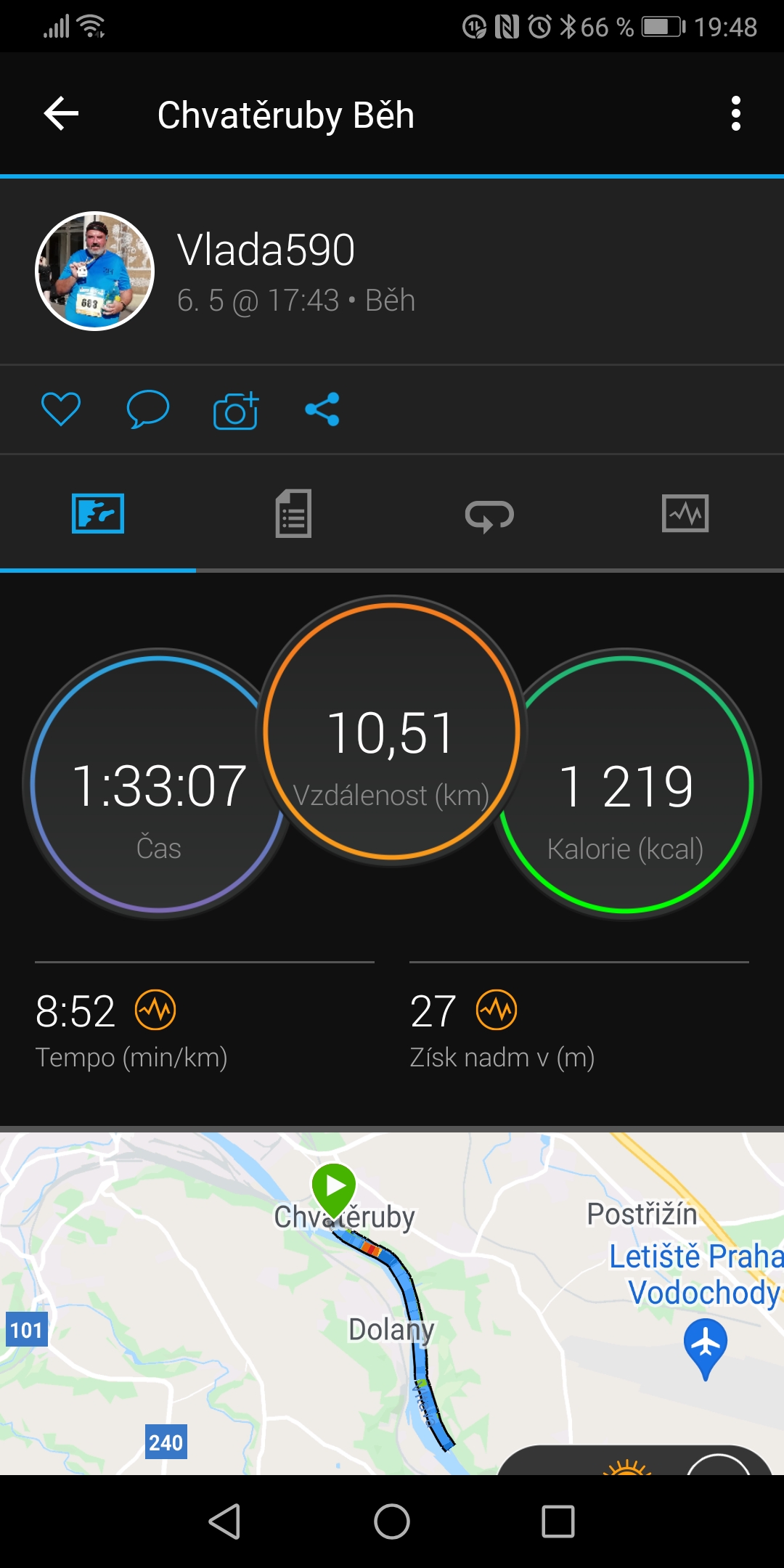Open Vlada590's profile picture
The height and width of the screenshot is (1568, 784).
(x=95, y=271)
